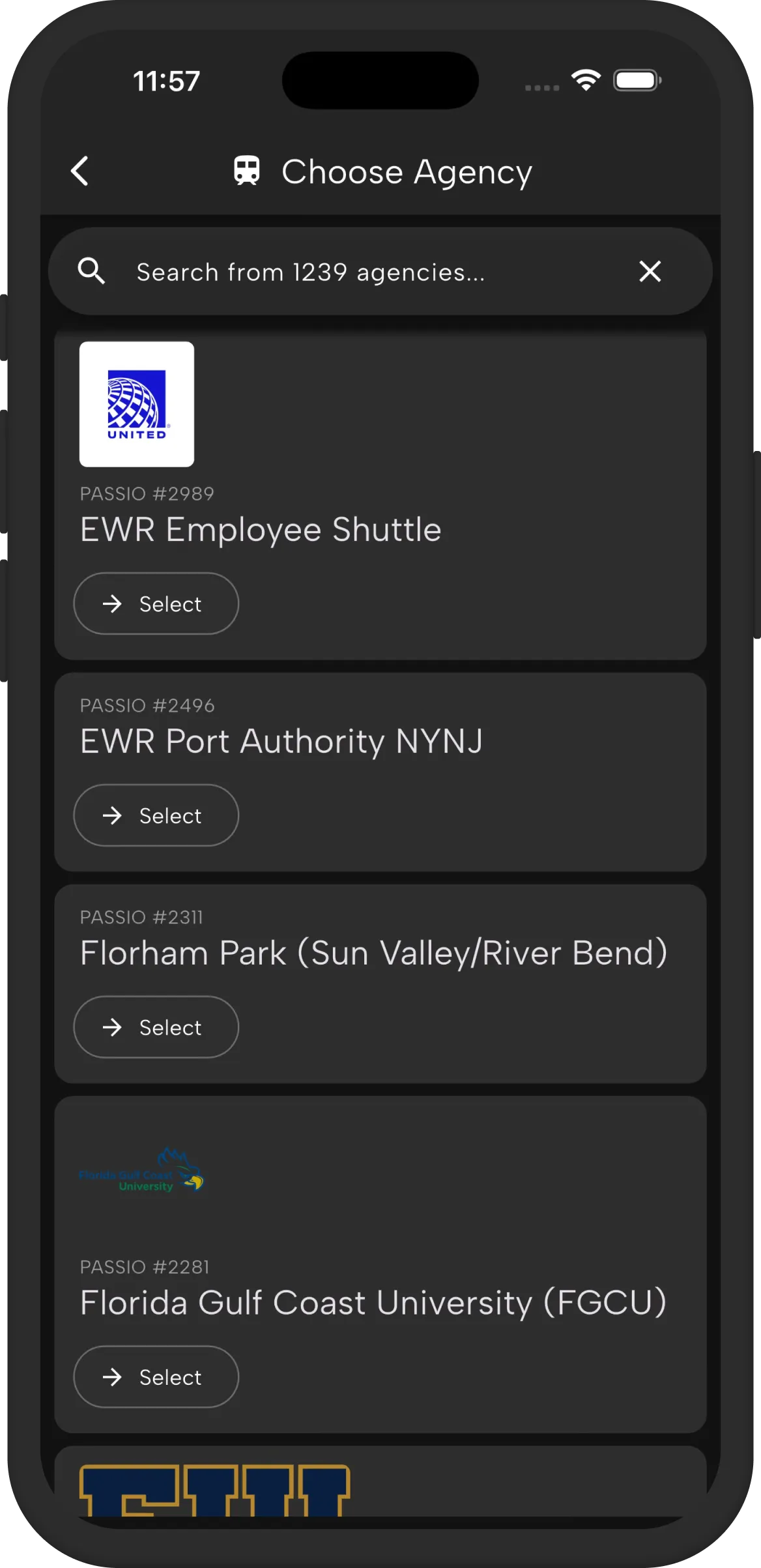The image size is (761, 1568).
Task: Select EWR Port Authority NYNJ agency
Action: (156, 815)
